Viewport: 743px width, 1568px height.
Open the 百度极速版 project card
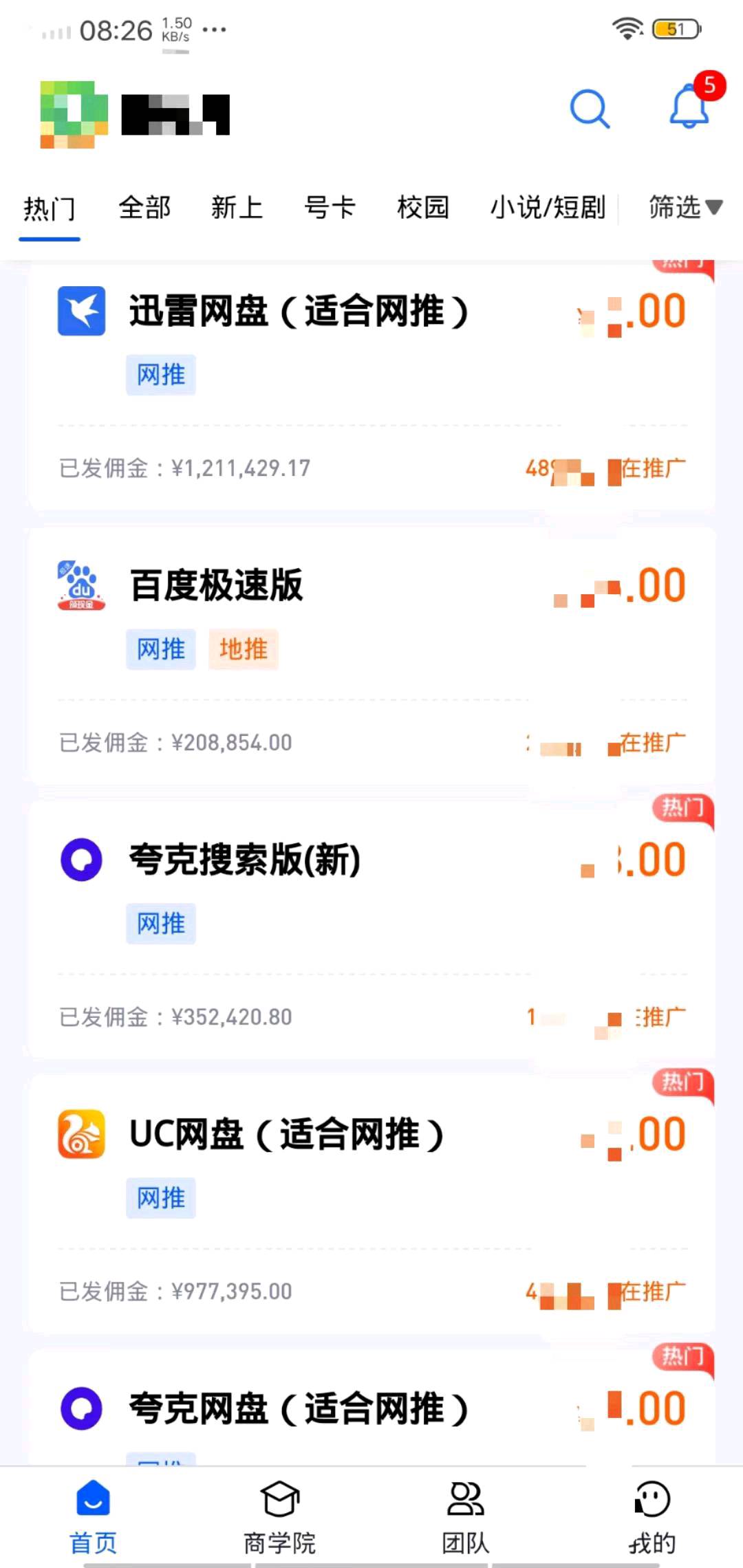[x=371, y=657]
